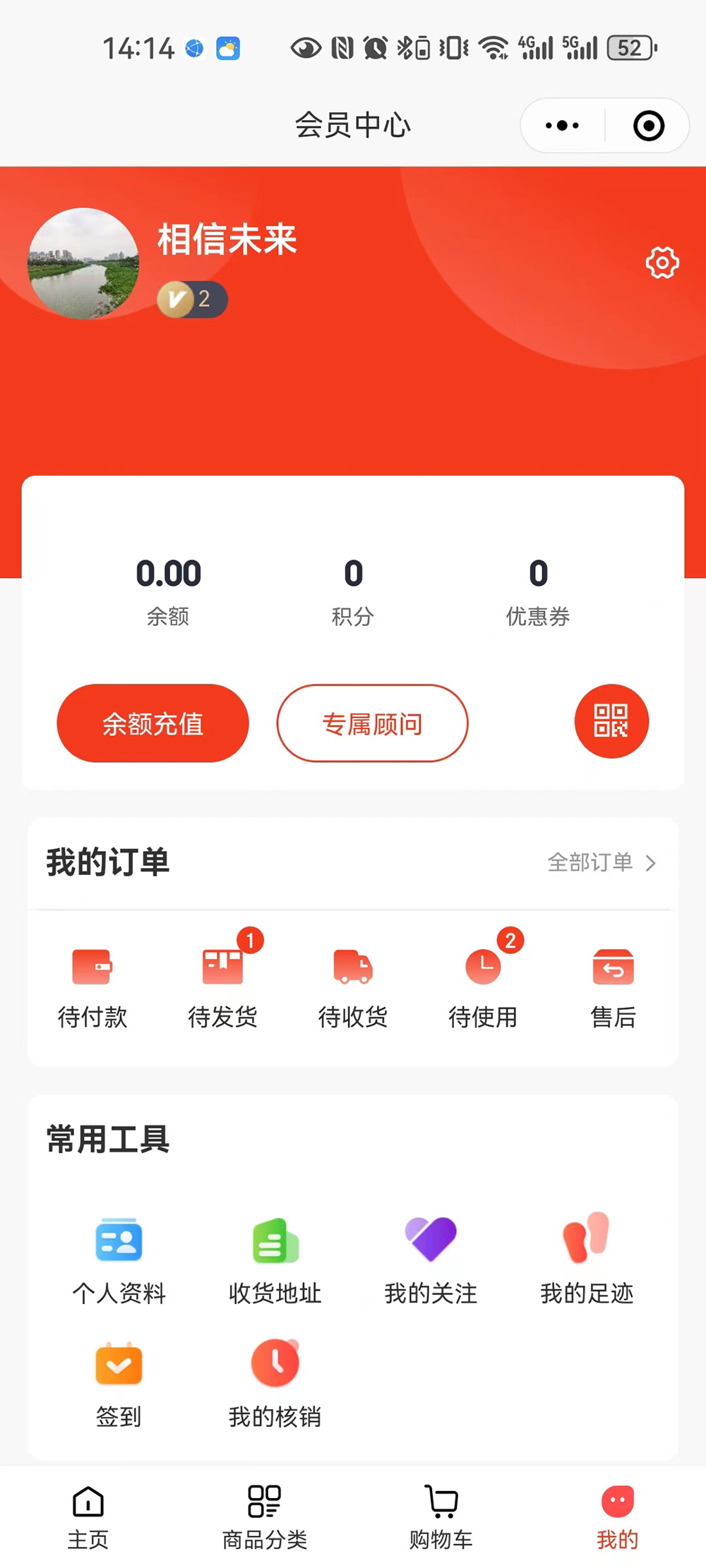This screenshot has height=1568, width=706.
Task: Tap the 余额充值 recharge button
Action: pos(152,723)
